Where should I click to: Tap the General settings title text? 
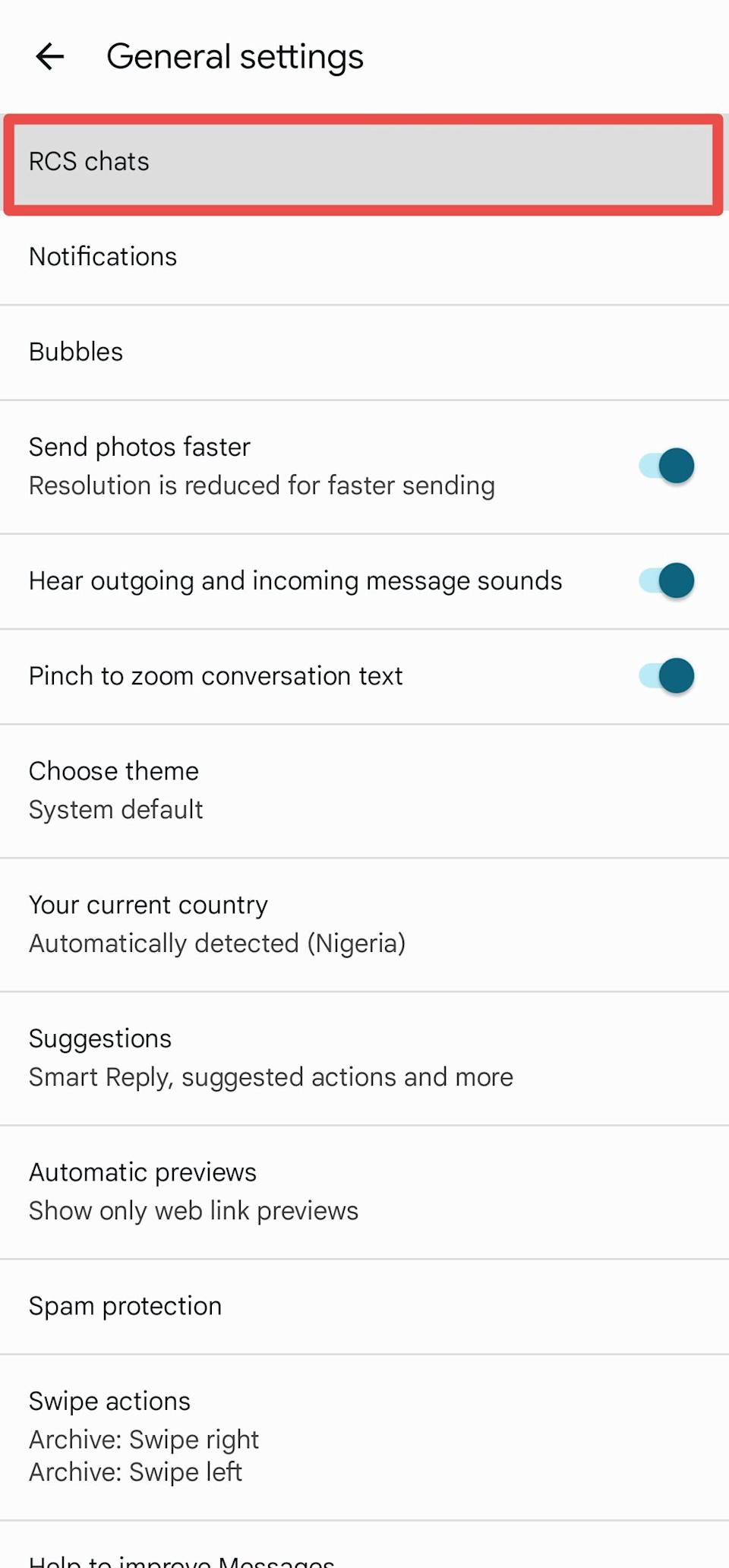235,55
